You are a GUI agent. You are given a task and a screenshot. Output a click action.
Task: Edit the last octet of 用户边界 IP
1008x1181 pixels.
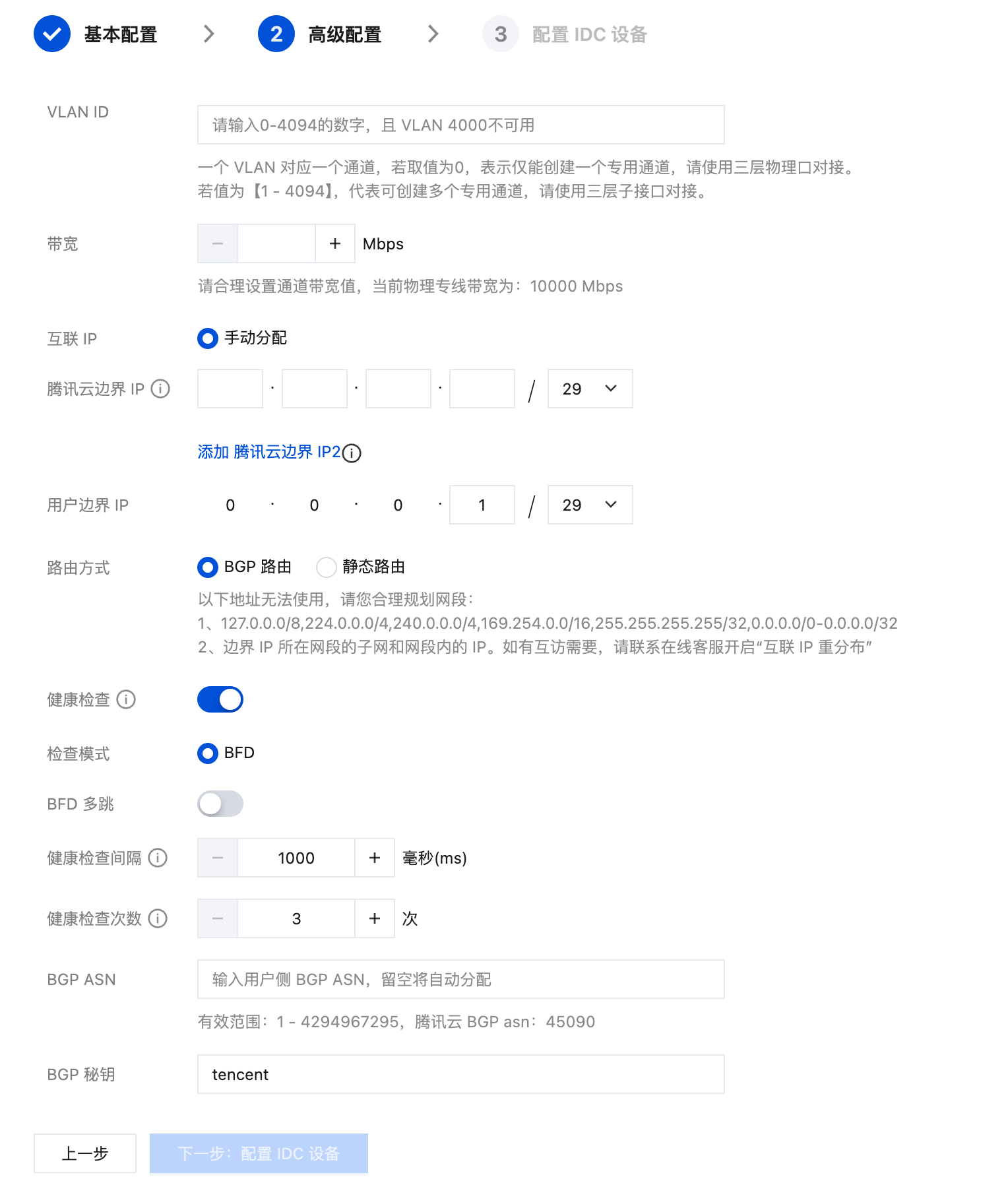click(482, 505)
